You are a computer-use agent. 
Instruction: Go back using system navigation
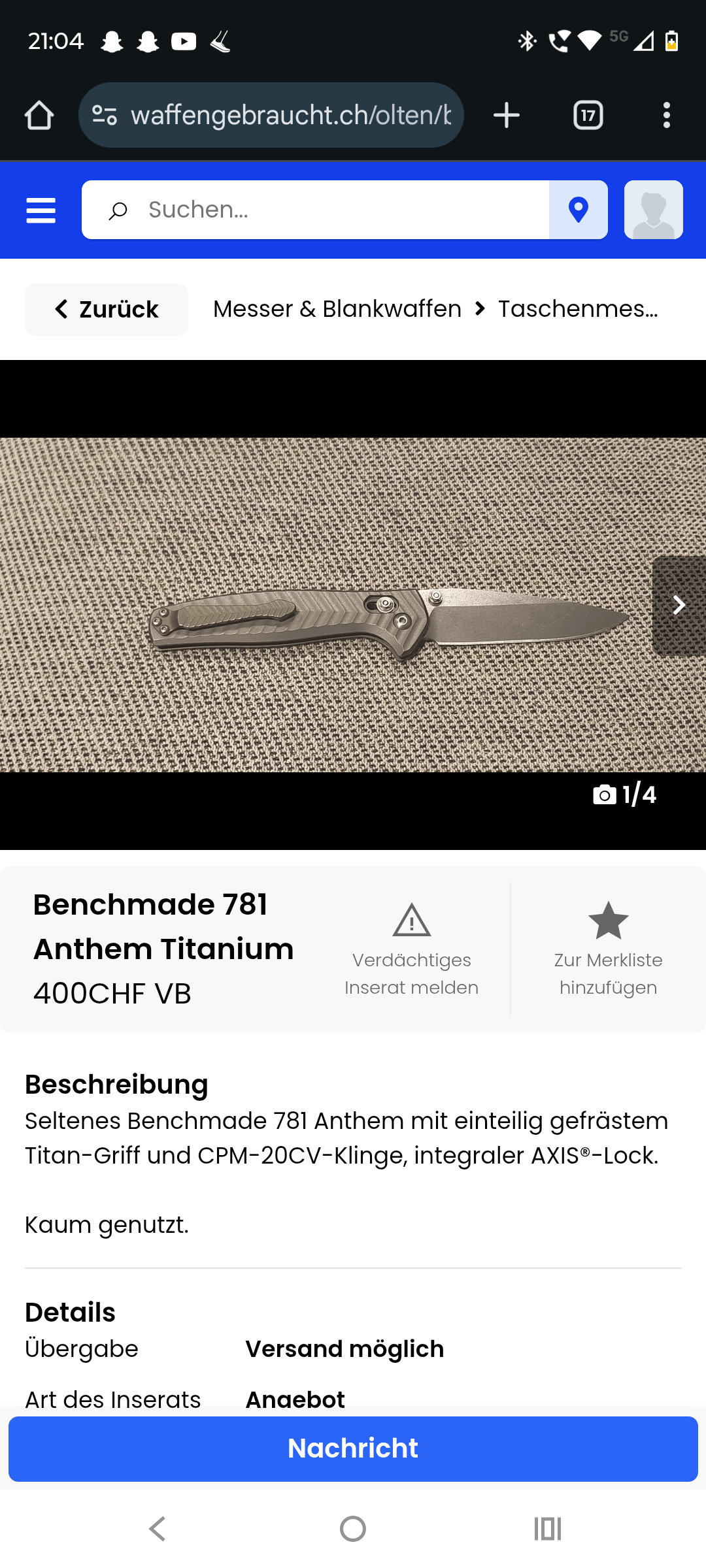(158, 1529)
